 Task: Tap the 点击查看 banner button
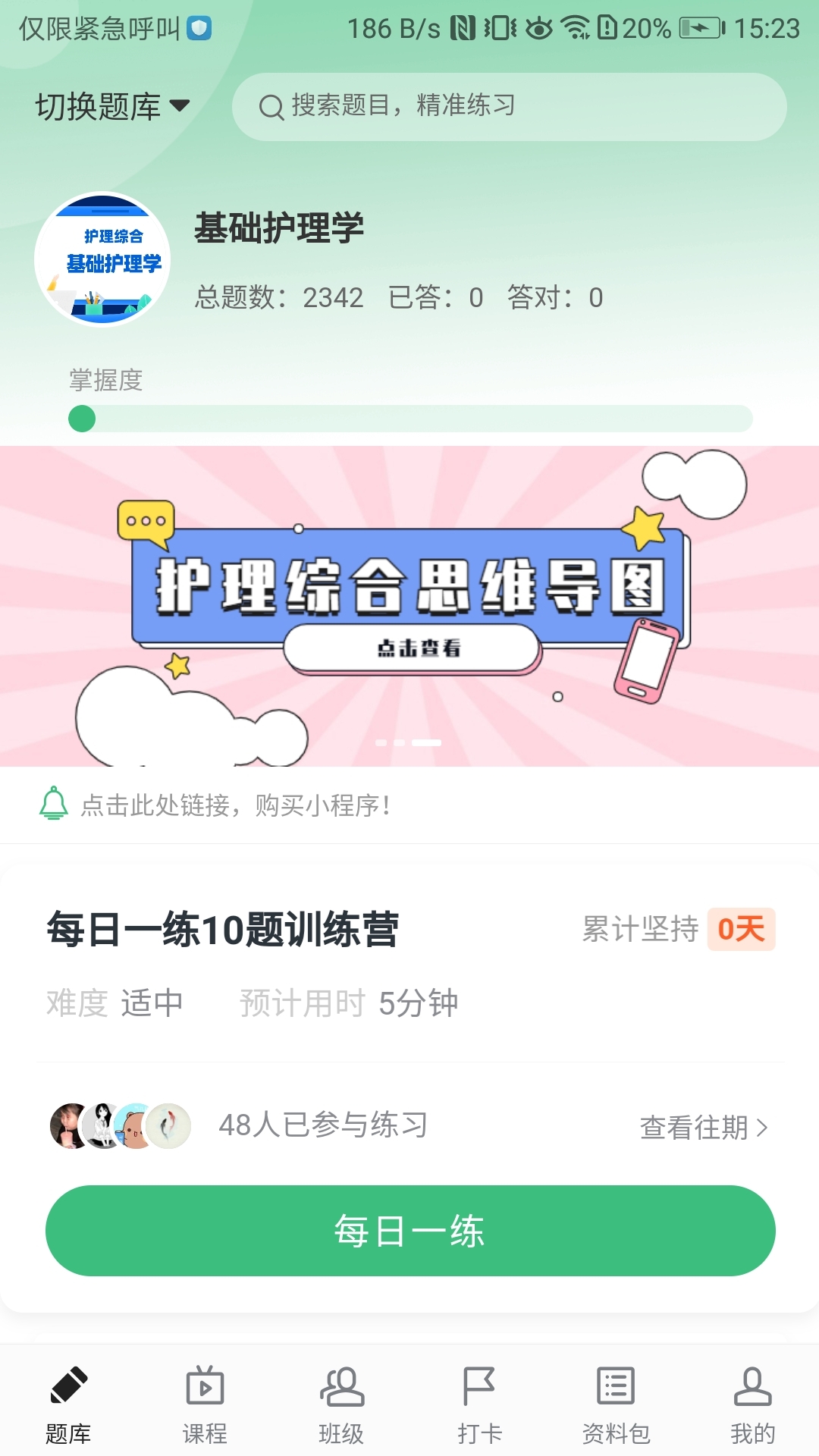[x=421, y=648]
